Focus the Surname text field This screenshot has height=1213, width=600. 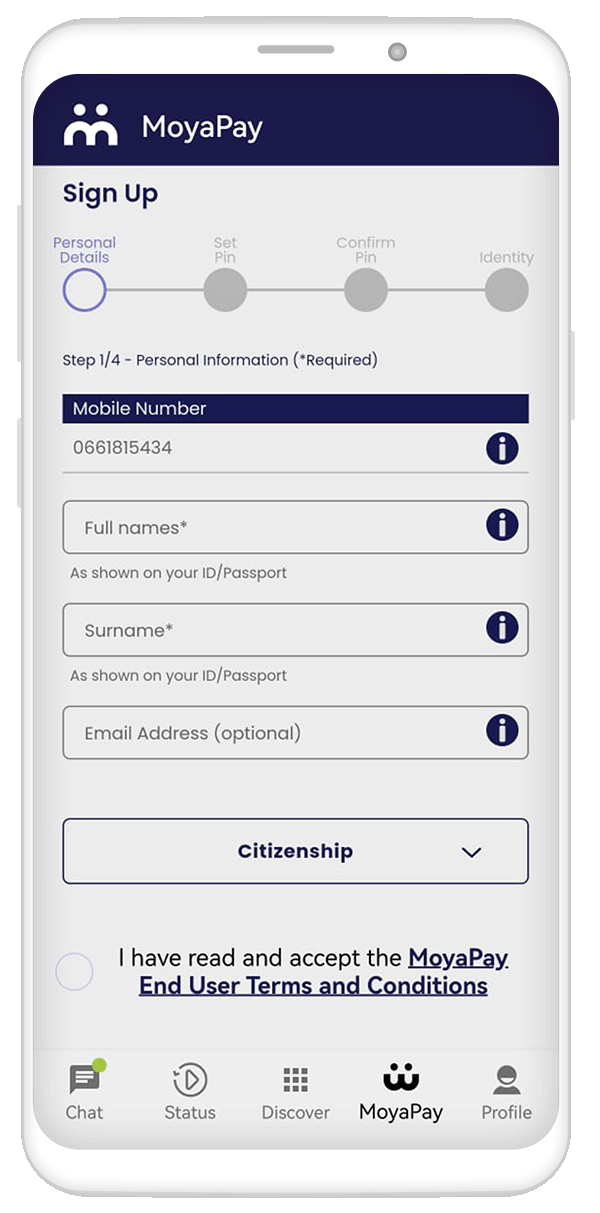tap(295, 630)
